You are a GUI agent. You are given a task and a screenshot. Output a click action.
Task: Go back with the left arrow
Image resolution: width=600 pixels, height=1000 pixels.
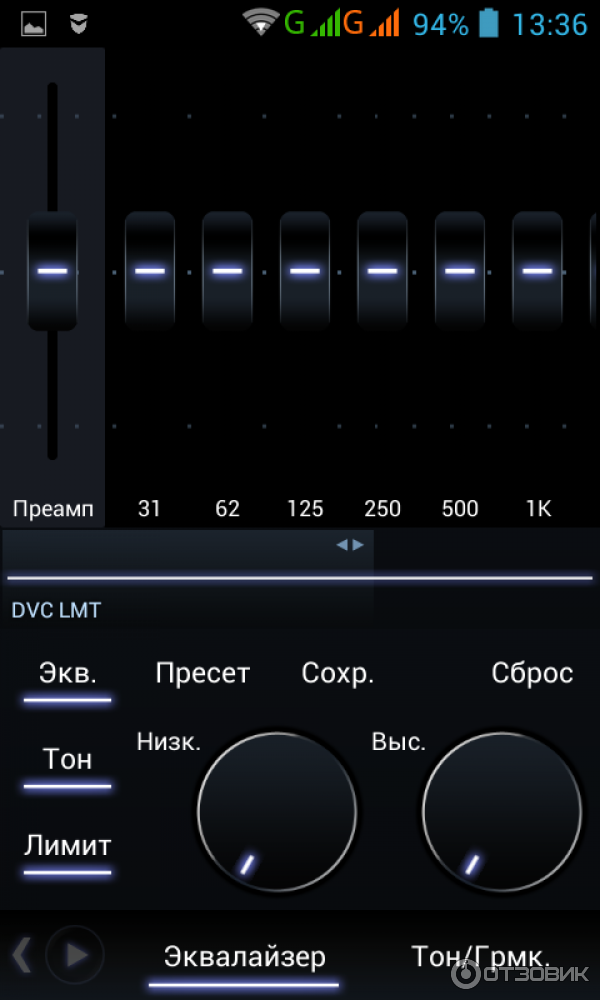[x=21, y=954]
